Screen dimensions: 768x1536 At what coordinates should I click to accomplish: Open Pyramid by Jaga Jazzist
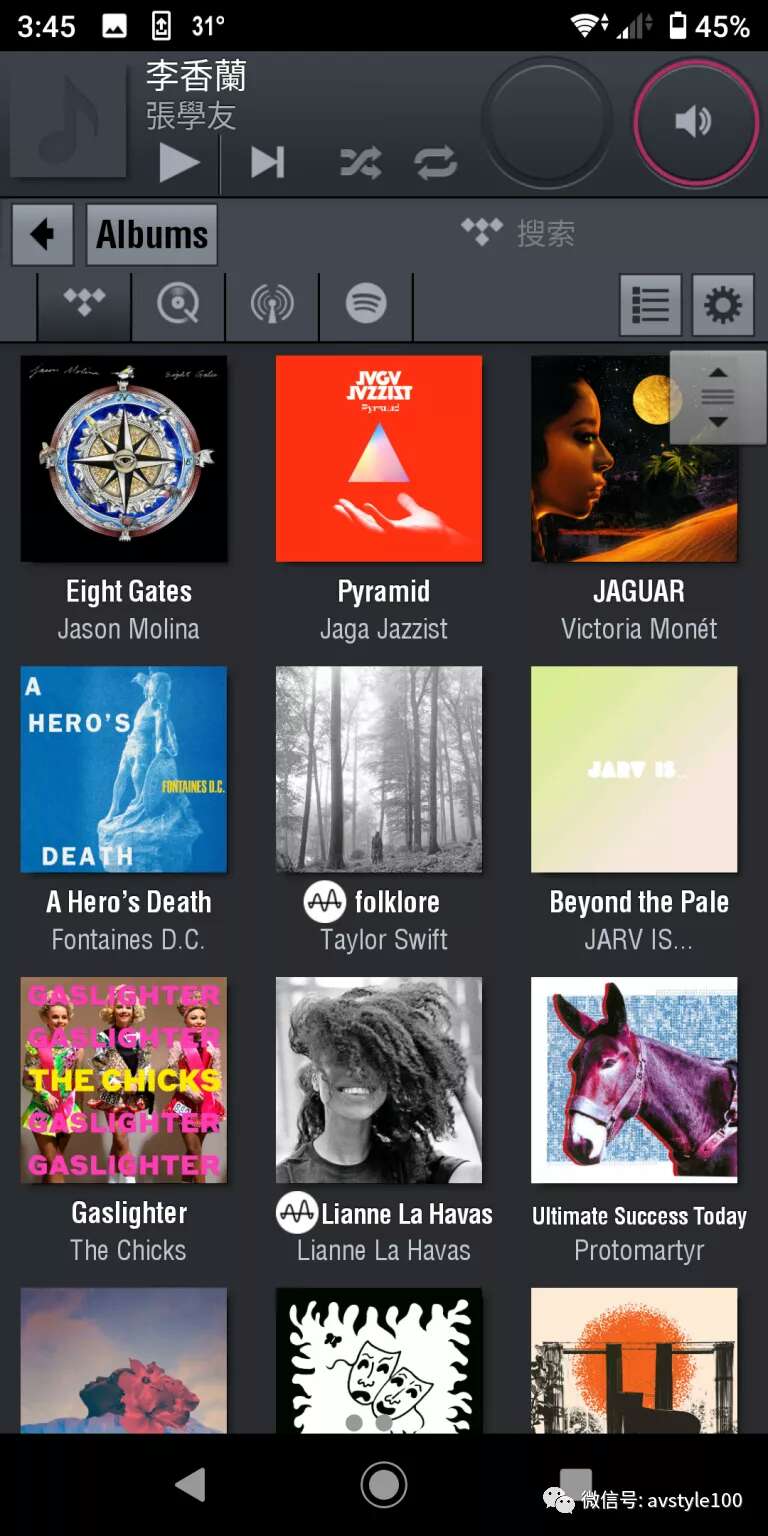379,459
